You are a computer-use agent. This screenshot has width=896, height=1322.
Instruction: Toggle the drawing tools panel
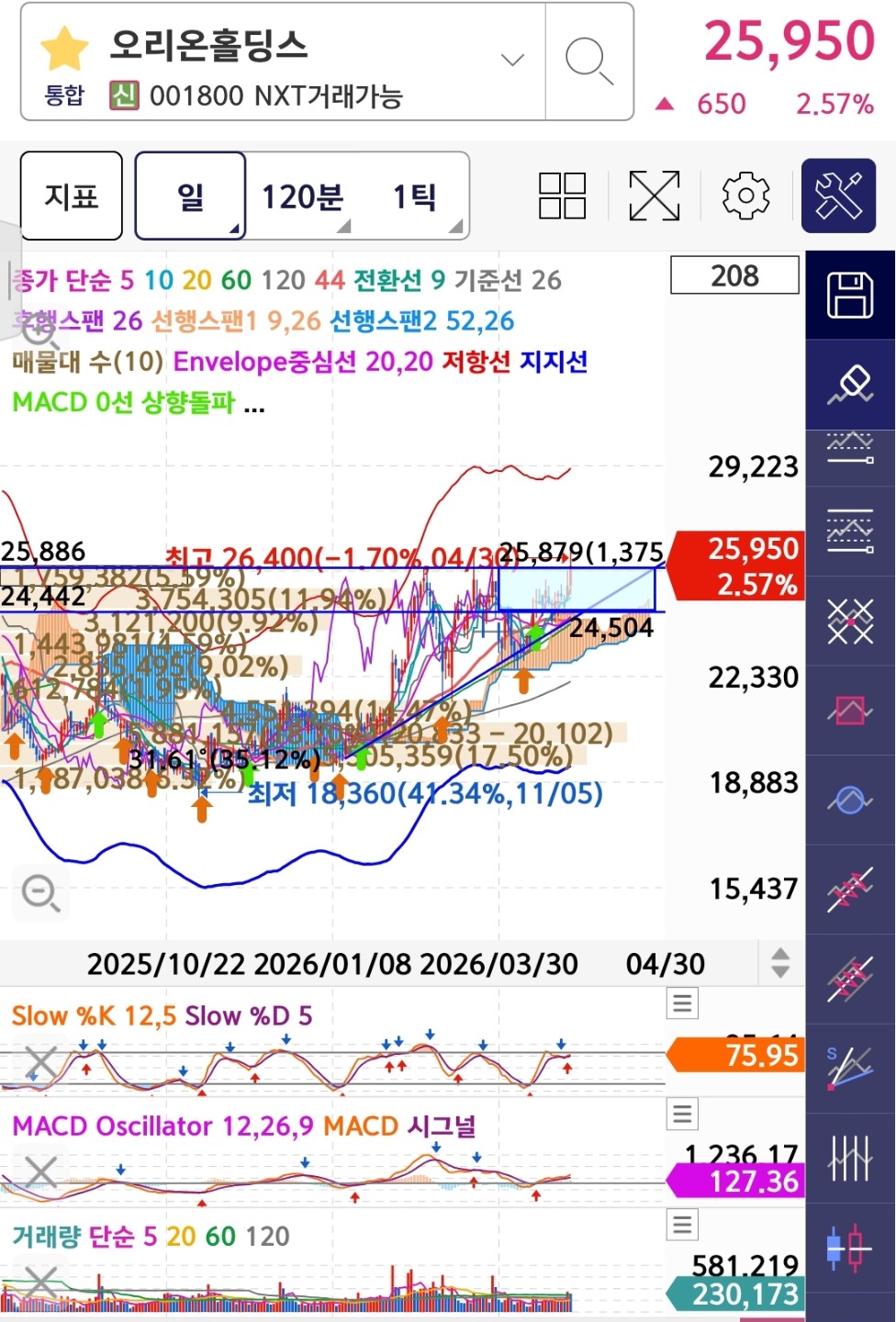coord(838,196)
